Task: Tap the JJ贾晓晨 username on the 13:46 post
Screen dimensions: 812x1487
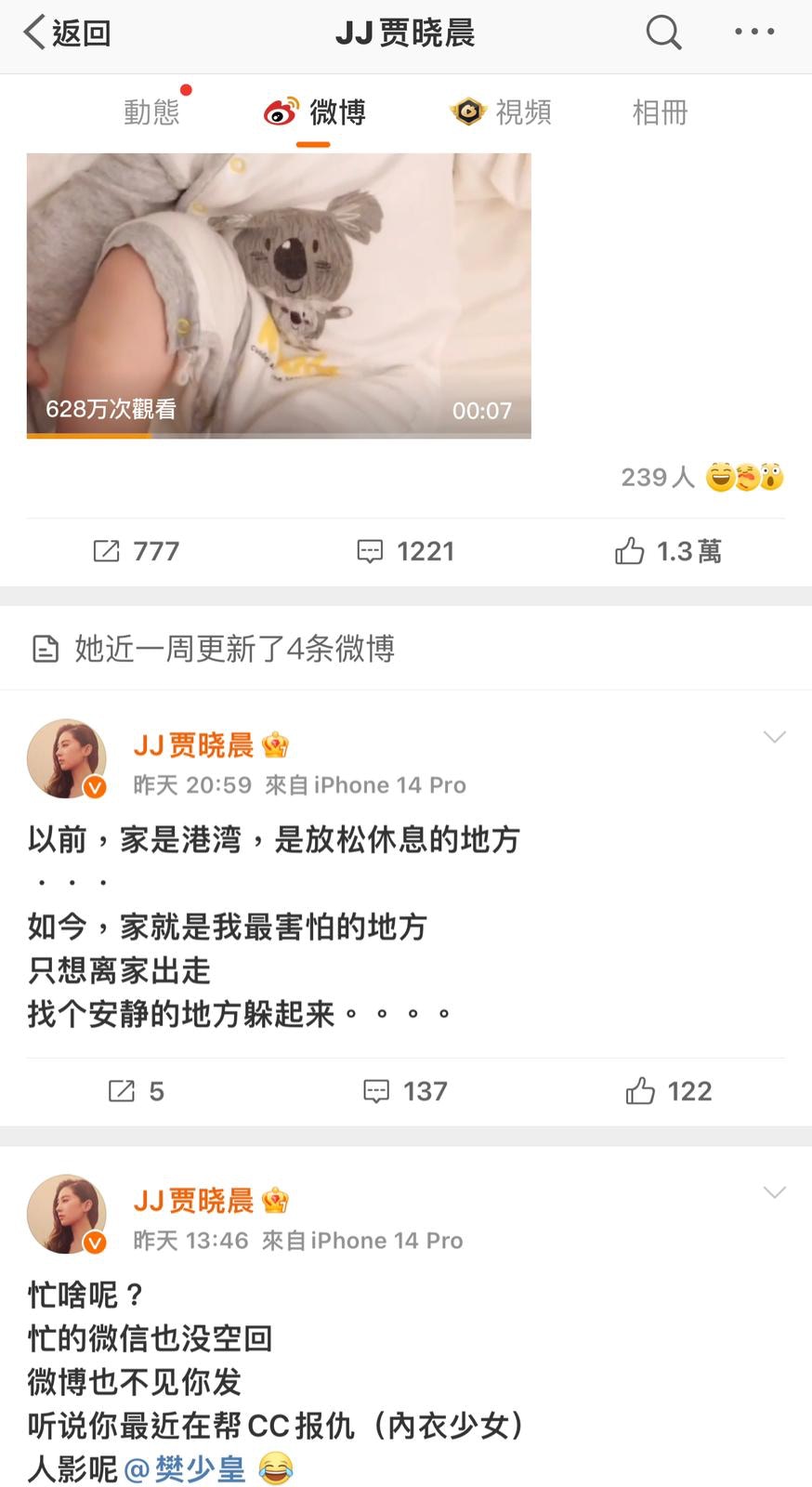Action: [193, 1201]
